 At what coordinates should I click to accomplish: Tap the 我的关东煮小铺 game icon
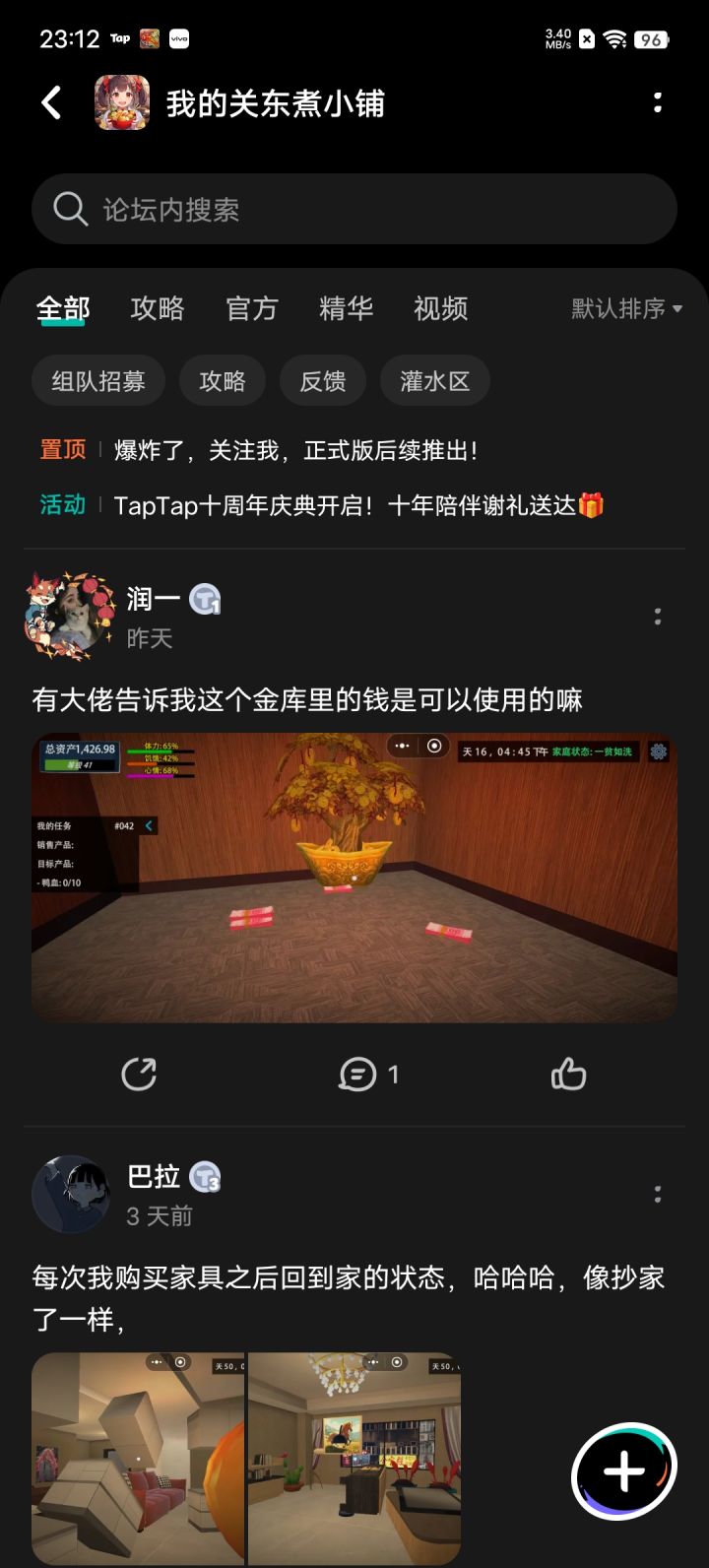coord(122,102)
